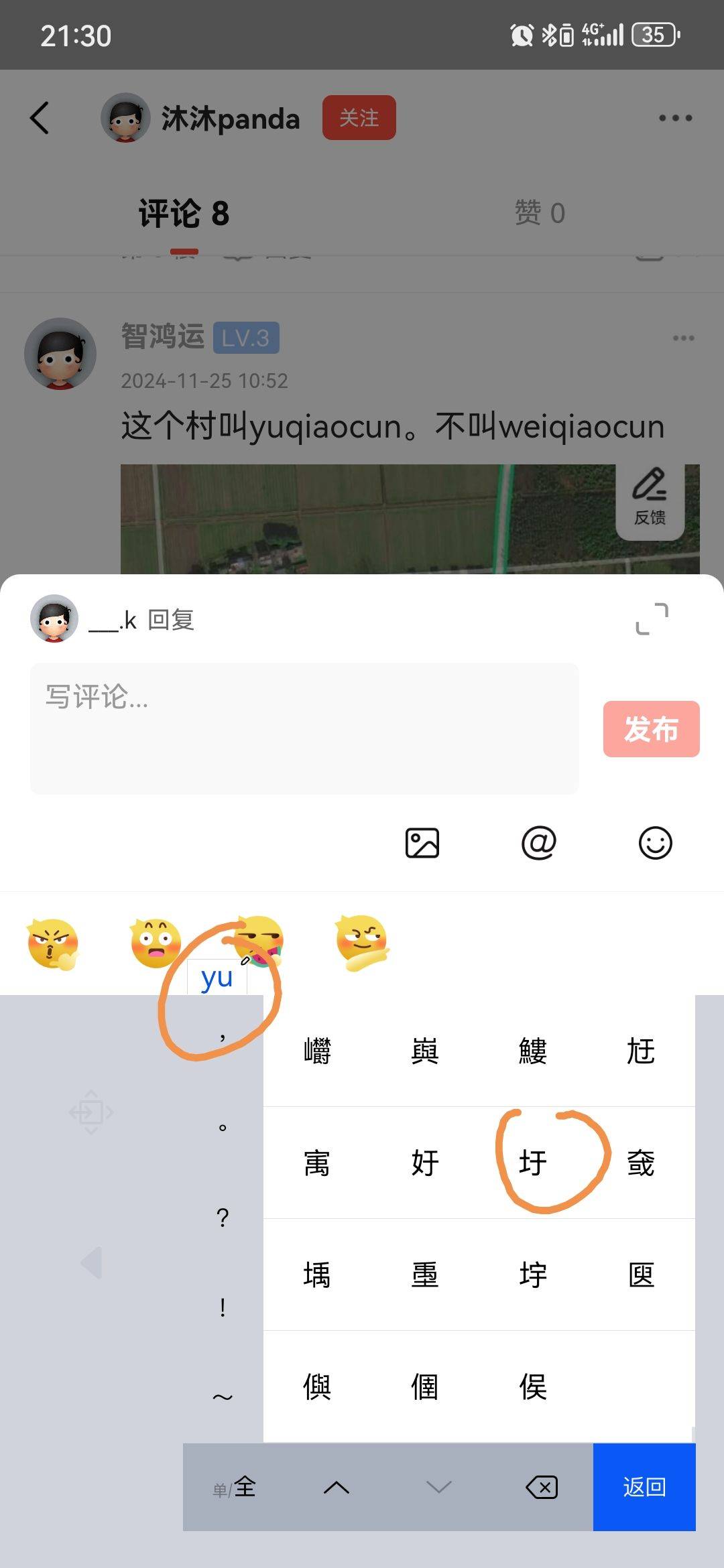The height and width of the screenshot is (1568, 724).
Task: Follow 沐沐panda with the 关注 button
Action: coord(359,118)
